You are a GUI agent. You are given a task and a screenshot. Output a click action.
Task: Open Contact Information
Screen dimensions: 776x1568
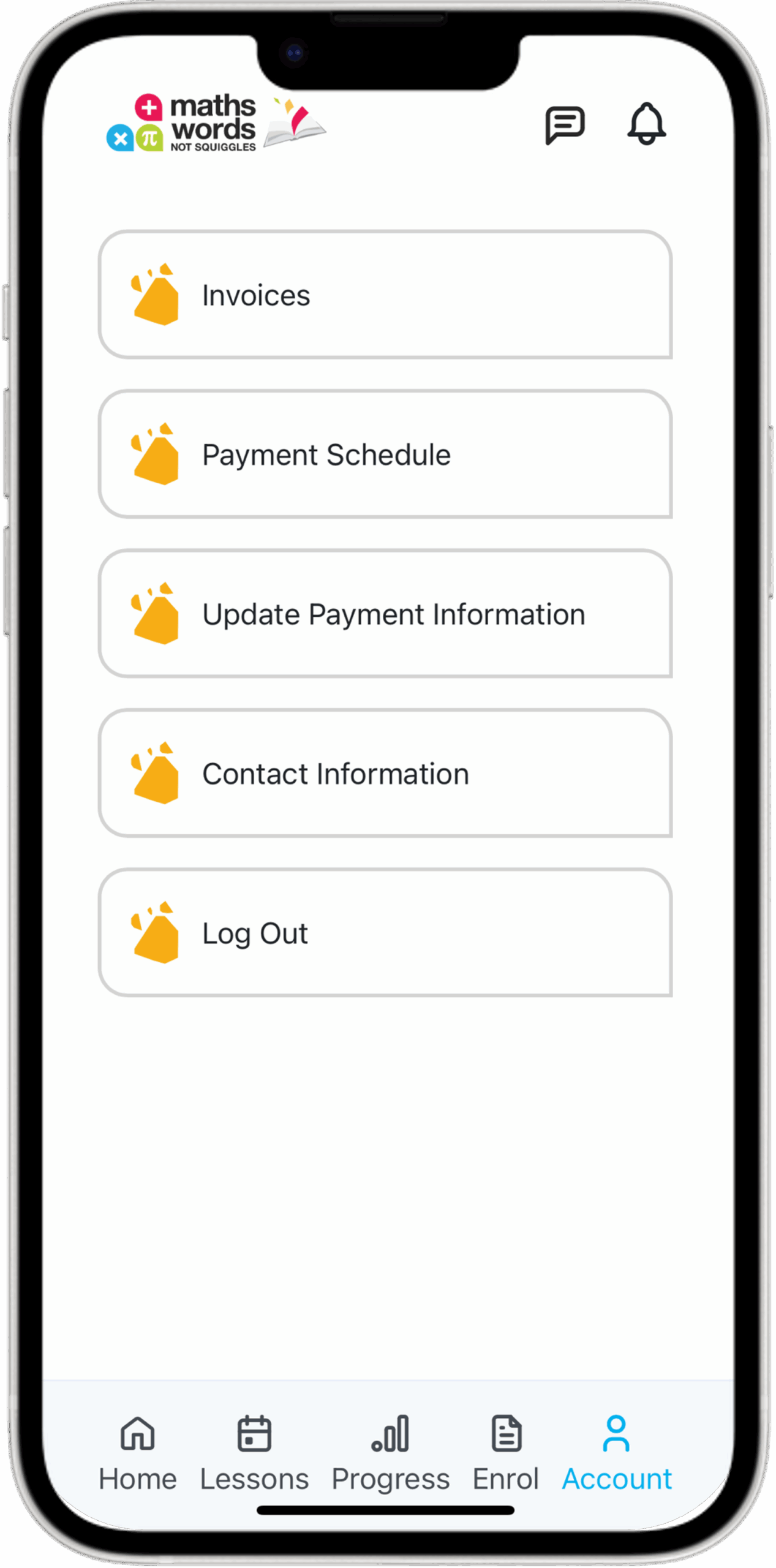[x=385, y=774]
